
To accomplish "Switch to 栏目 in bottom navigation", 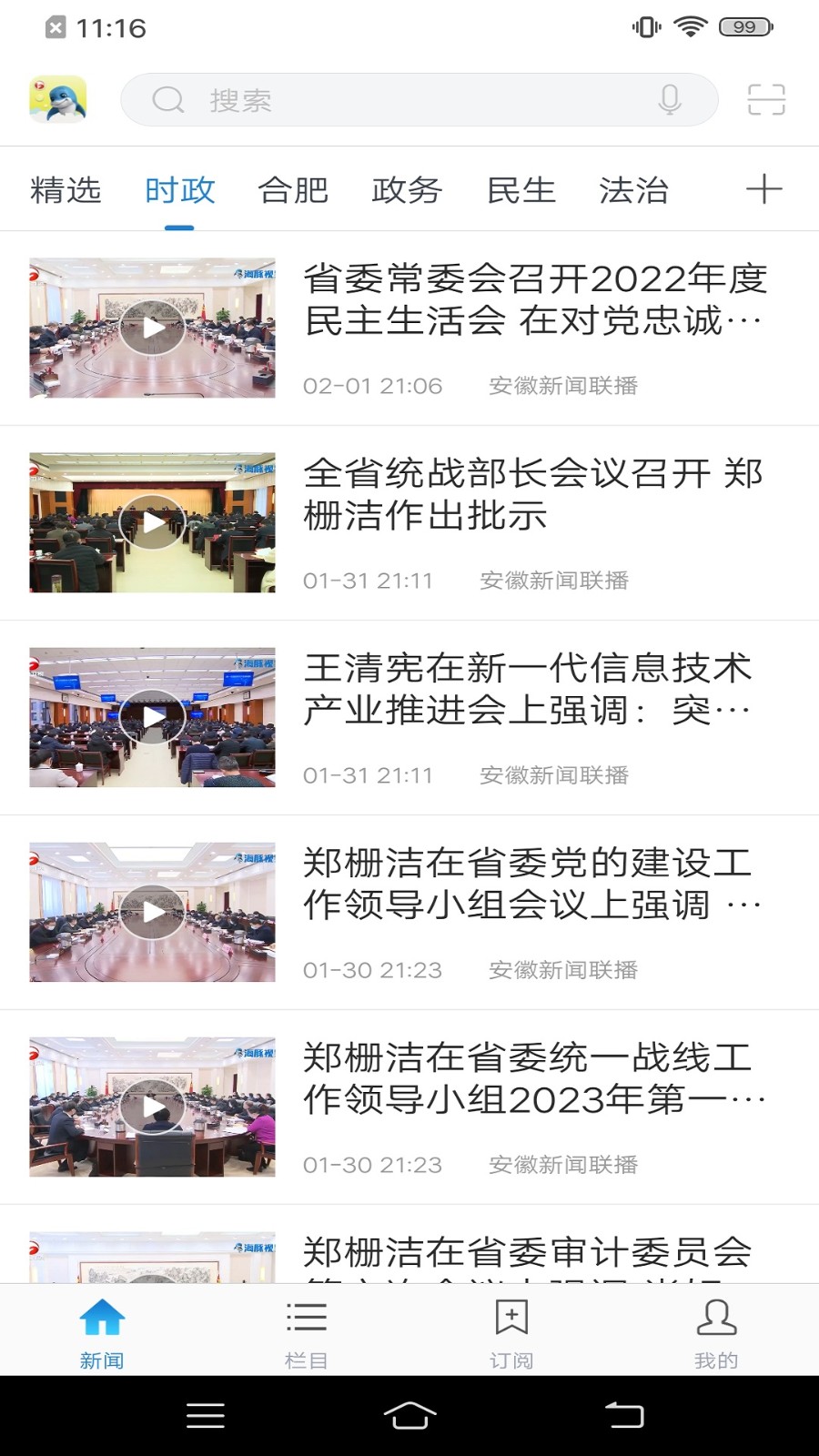I will [306, 1333].
